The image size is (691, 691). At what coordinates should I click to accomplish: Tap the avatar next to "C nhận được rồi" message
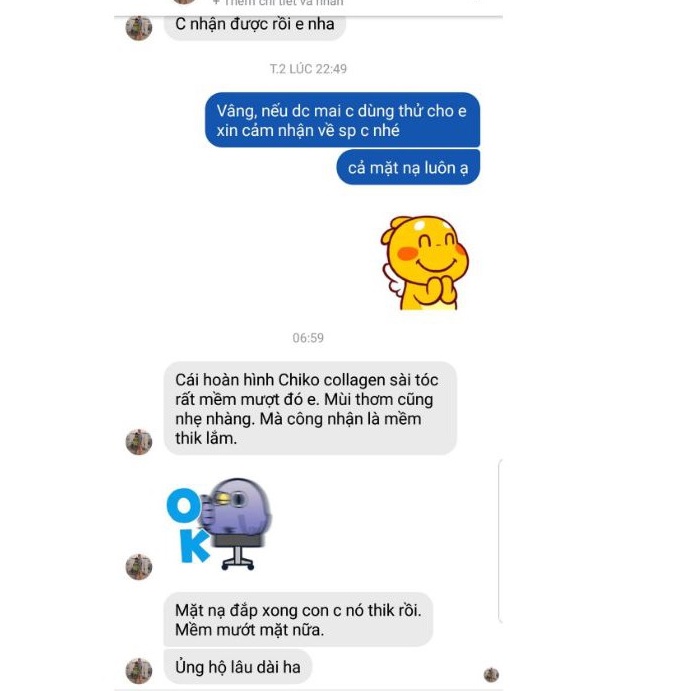pos(139,28)
